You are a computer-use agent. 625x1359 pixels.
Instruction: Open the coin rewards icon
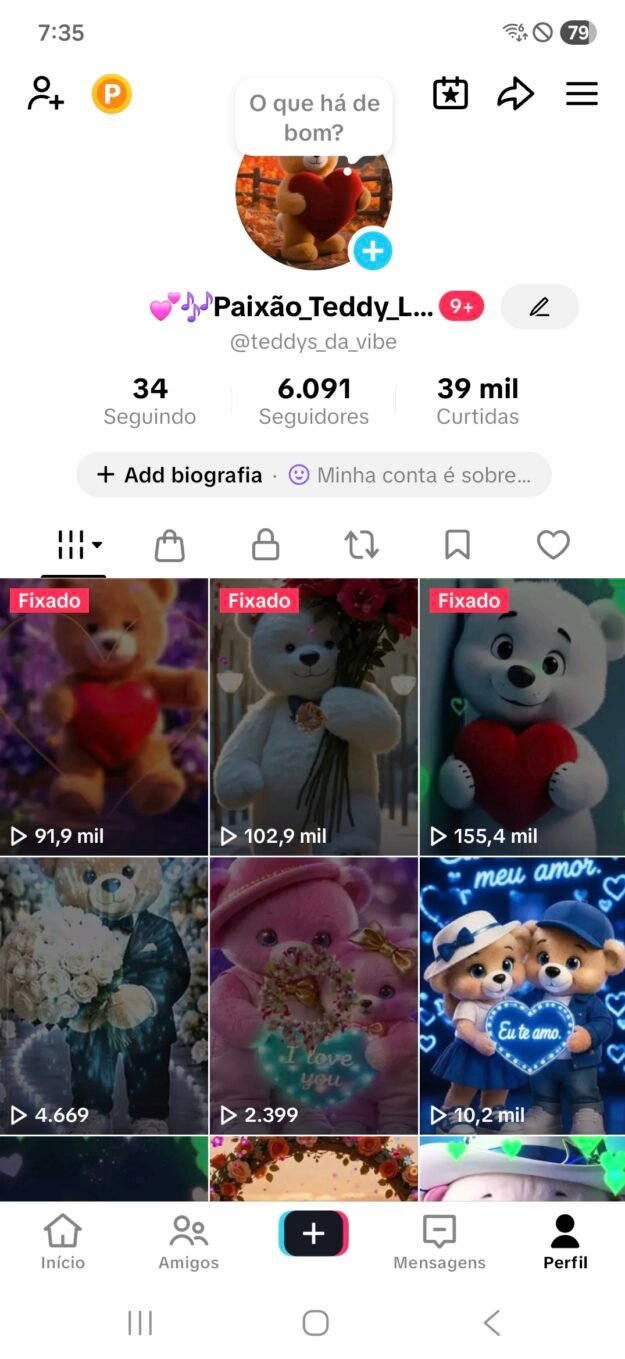click(x=112, y=95)
